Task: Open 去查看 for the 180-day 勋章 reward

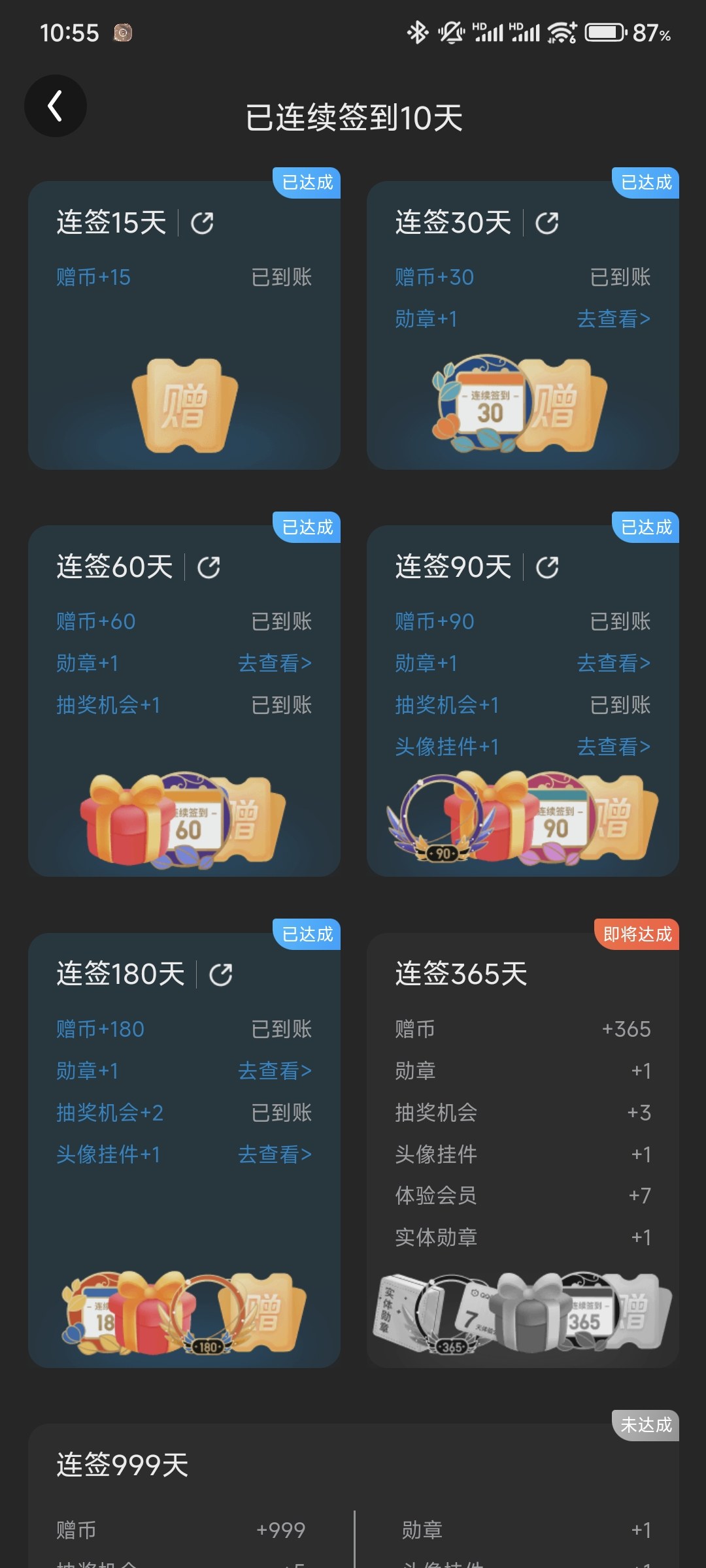Action: (x=275, y=1071)
